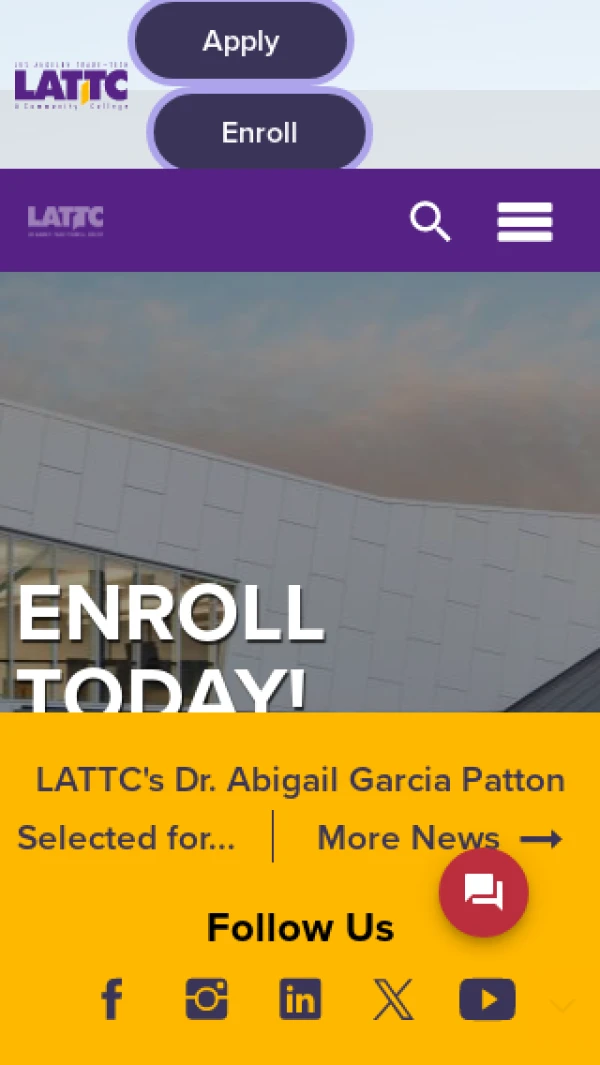
Task: Tap the Enroll button
Action: click(260, 132)
